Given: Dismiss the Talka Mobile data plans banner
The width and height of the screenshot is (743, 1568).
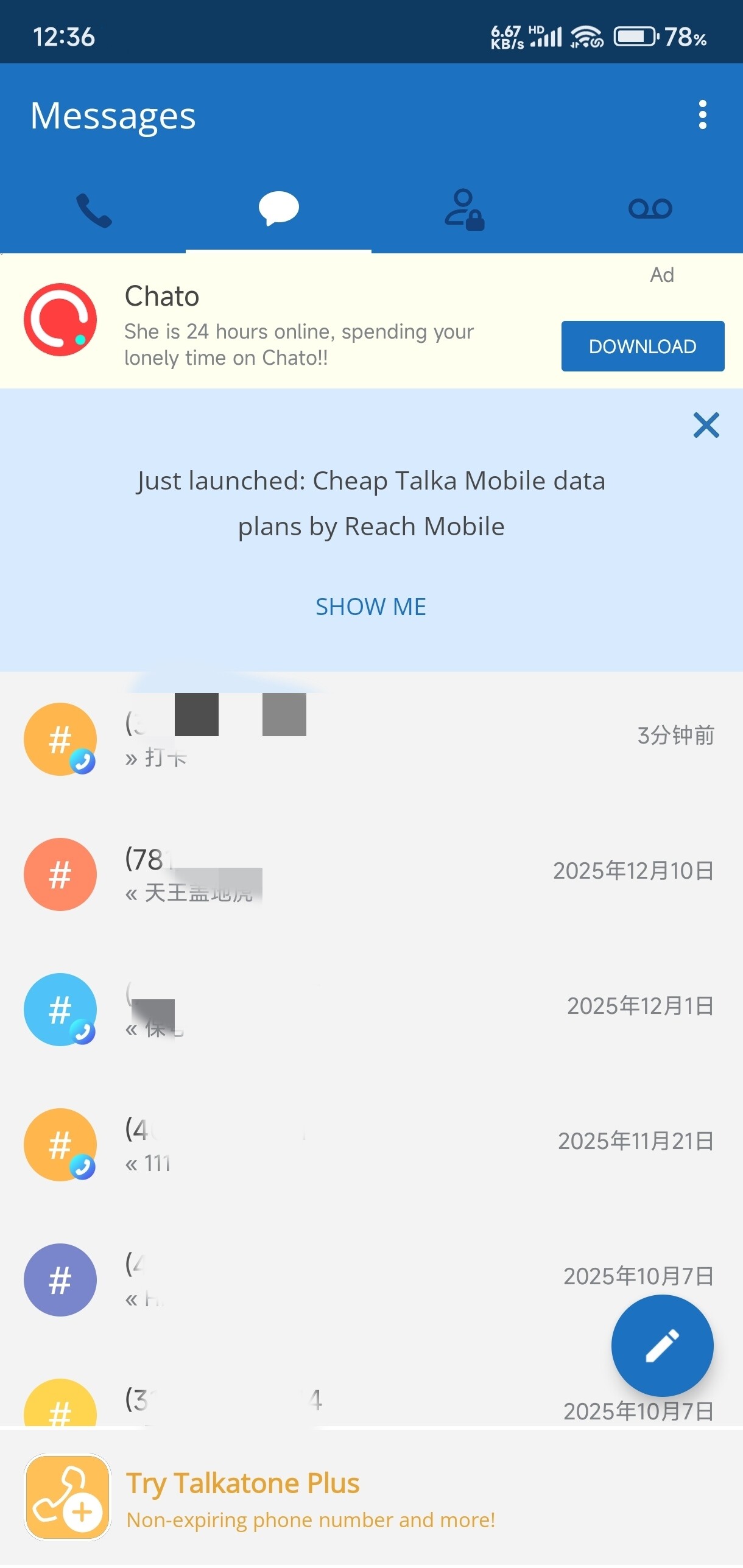Looking at the screenshot, I should [706, 425].
